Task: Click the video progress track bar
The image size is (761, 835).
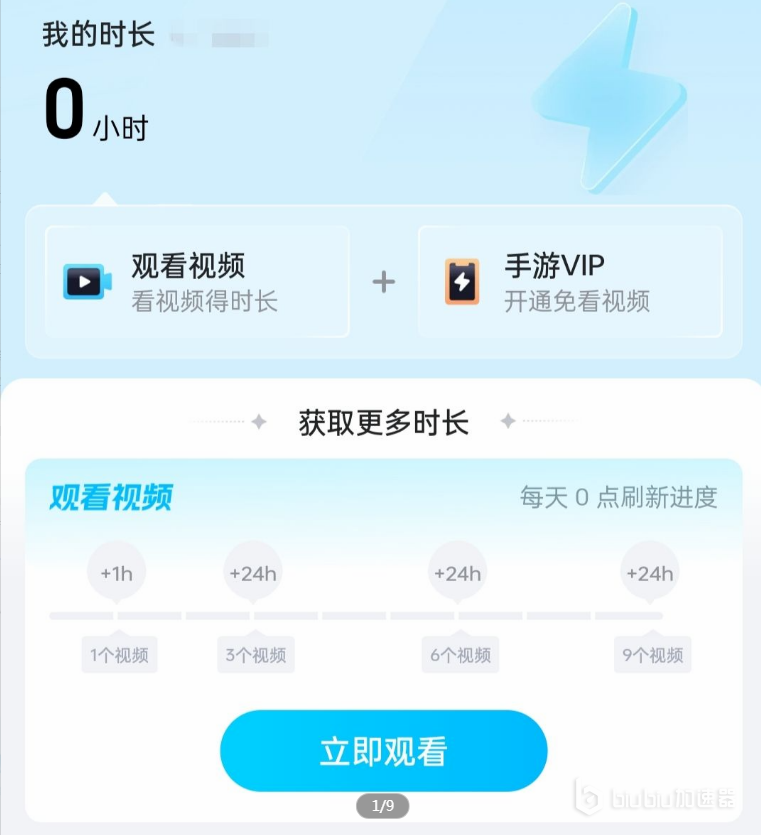Action: pyautogui.click(x=383, y=614)
